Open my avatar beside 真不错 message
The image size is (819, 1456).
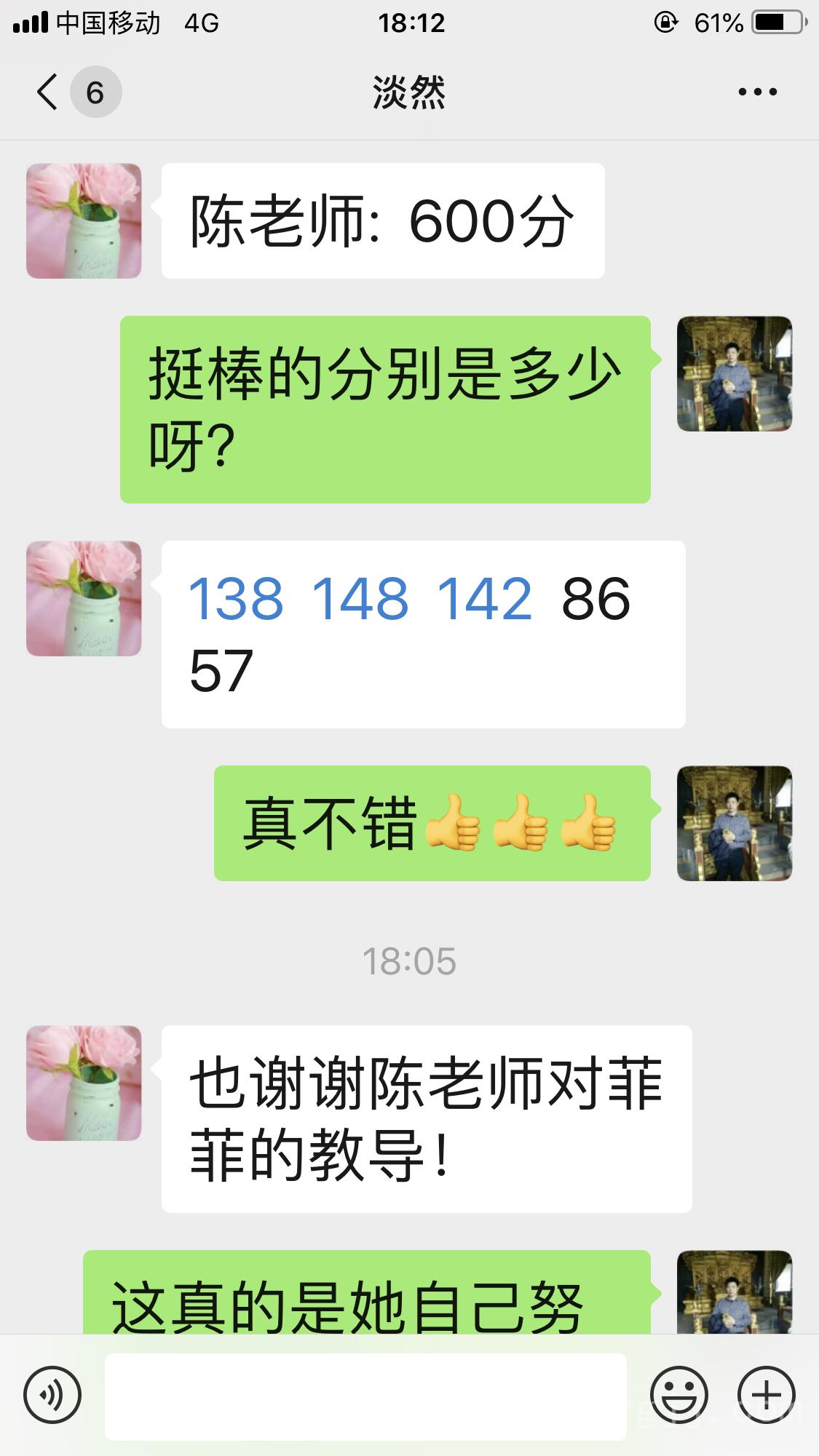[734, 823]
